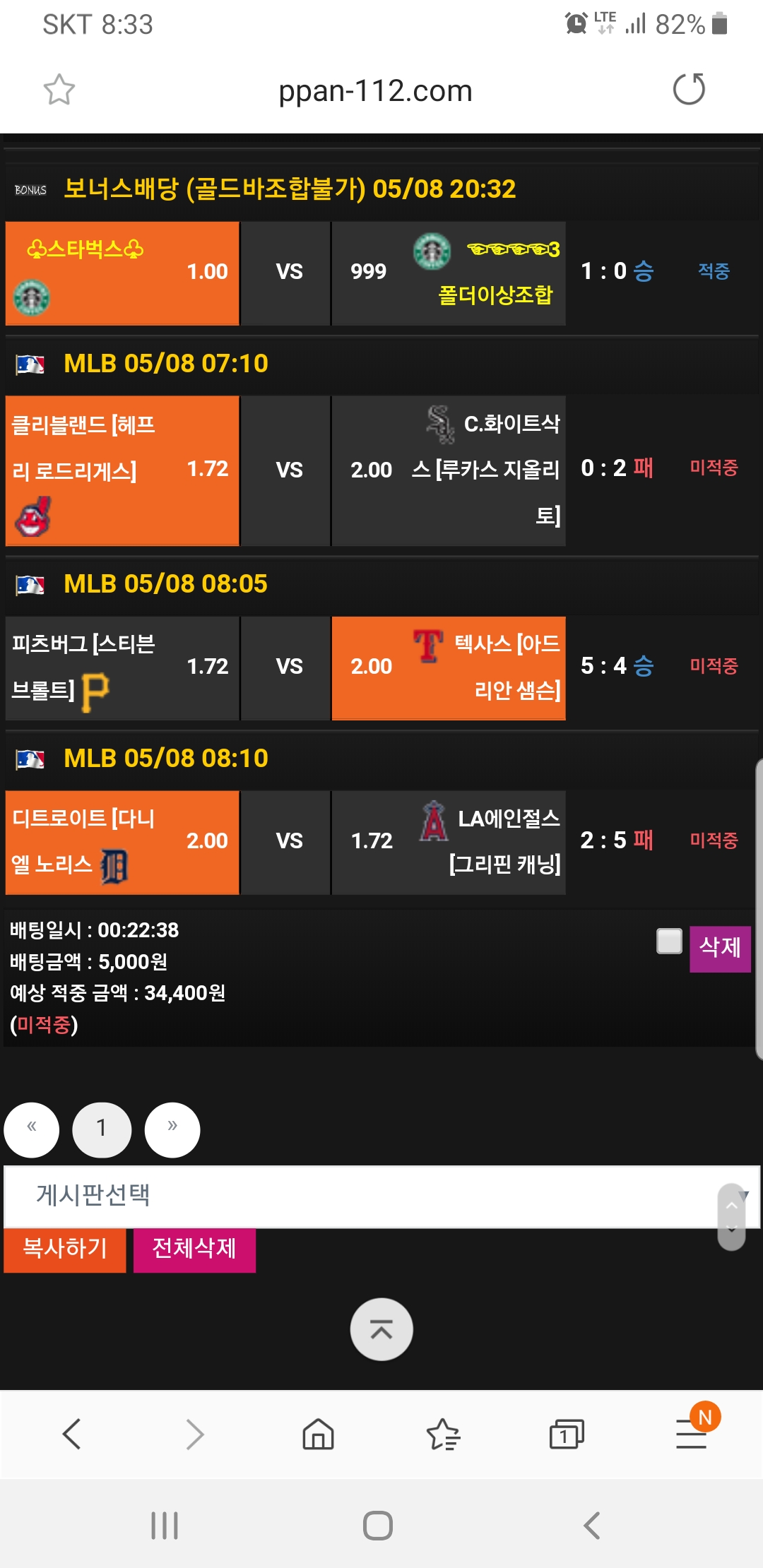Open the 게시판선택 dropdown
The height and width of the screenshot is (1568, 763).
click(x=381, y=1196)
